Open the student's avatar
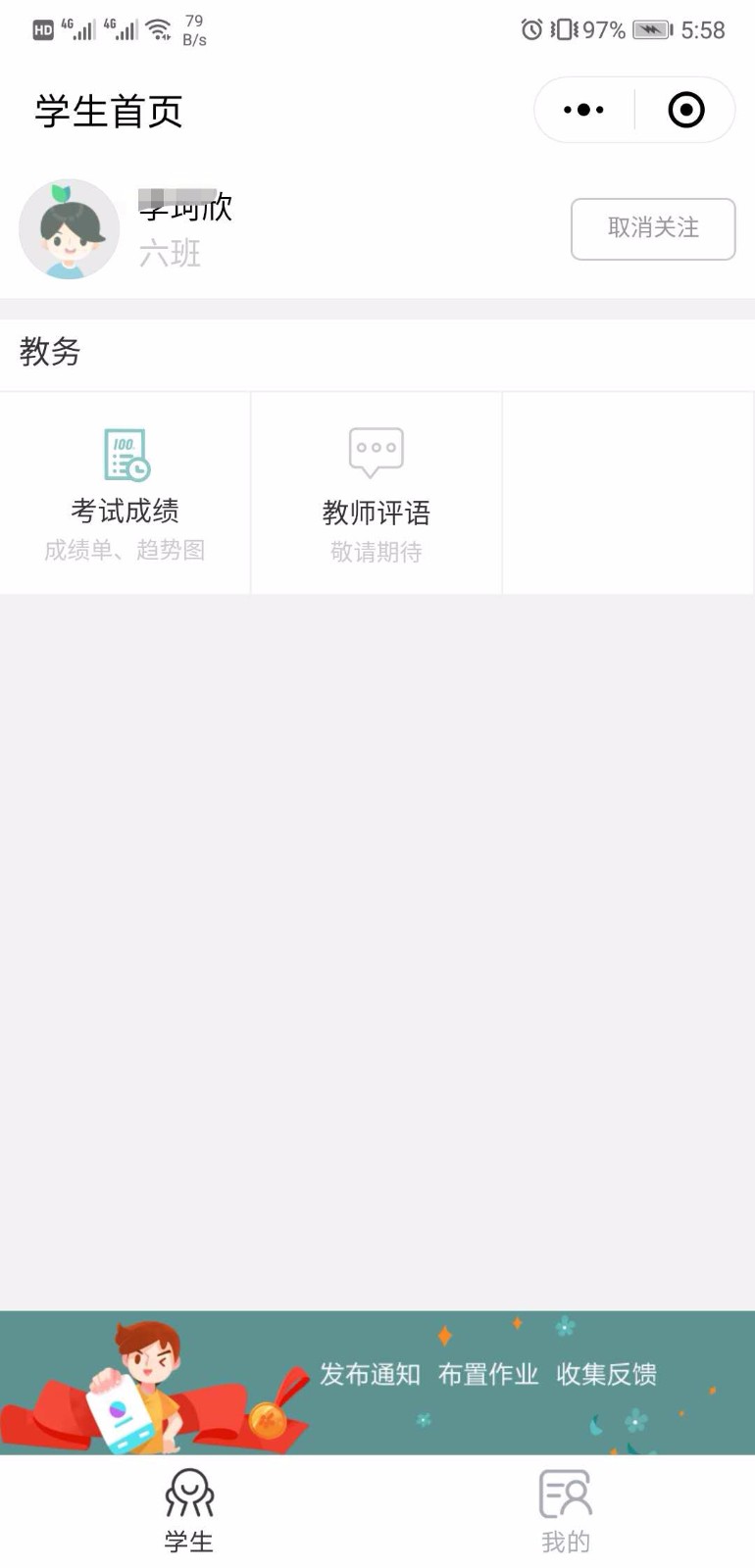The width and height of the screenshot is (755, 1568). tap(70, 229)
